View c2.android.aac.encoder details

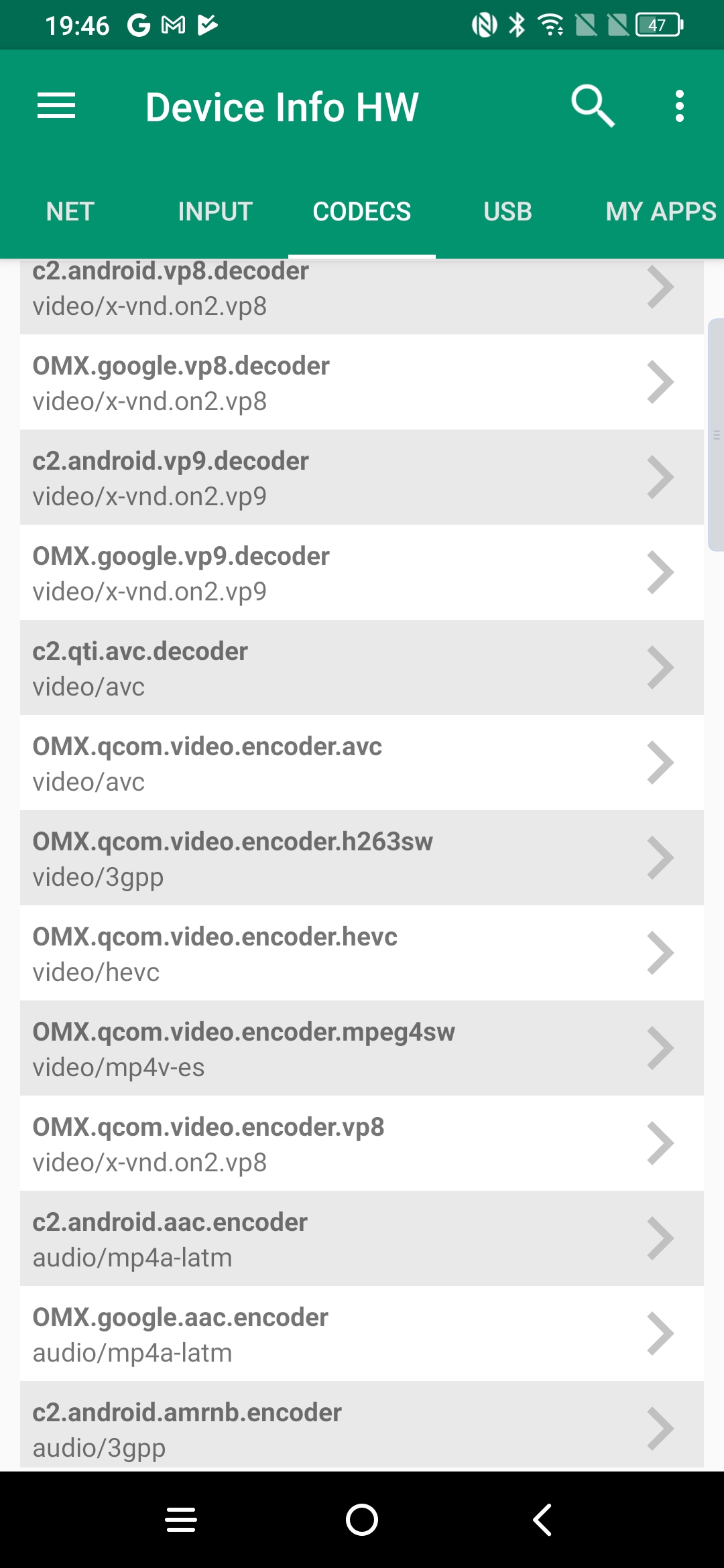coord(362,1239)
